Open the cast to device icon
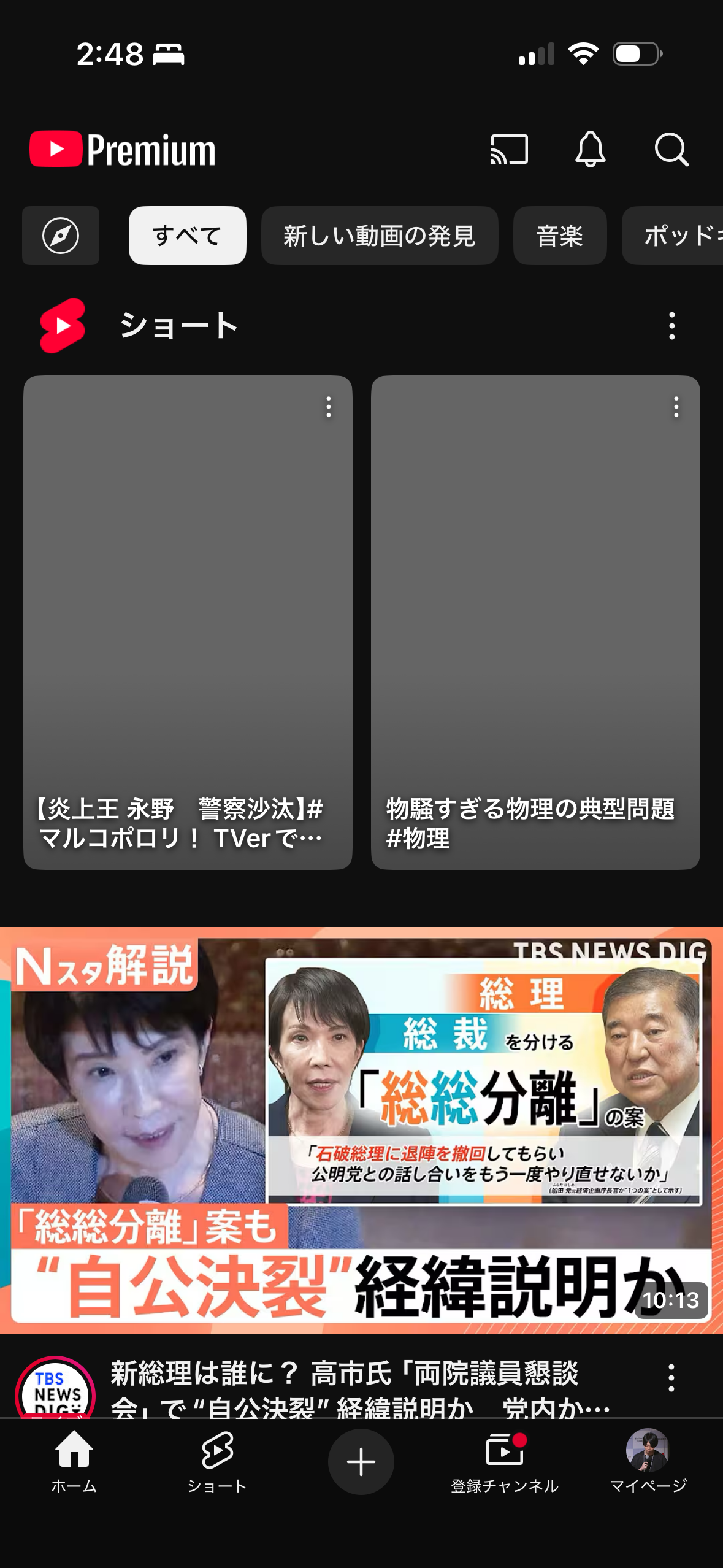 [x=509, y=150]
